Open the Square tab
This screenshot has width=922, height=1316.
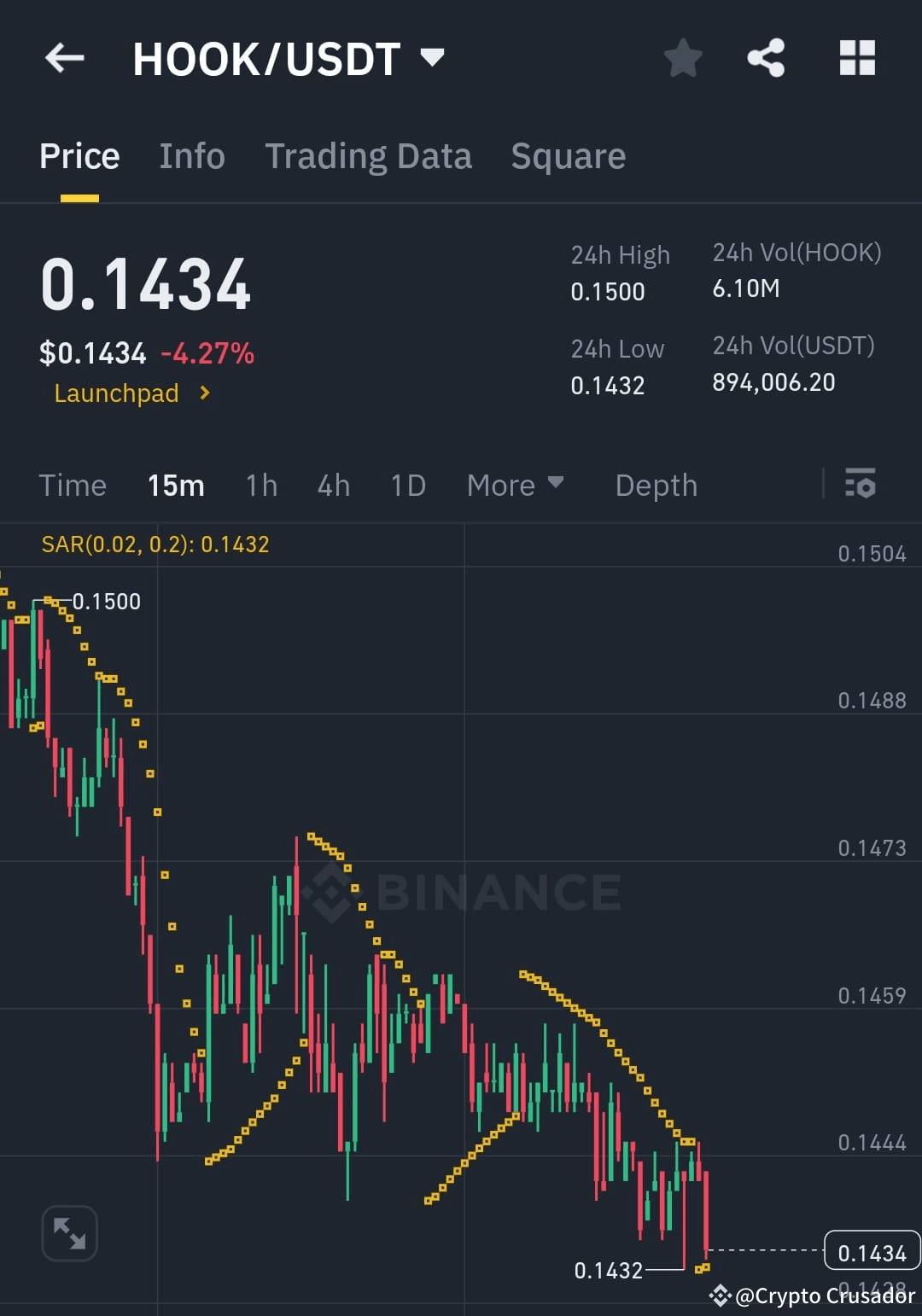point(568,155)
